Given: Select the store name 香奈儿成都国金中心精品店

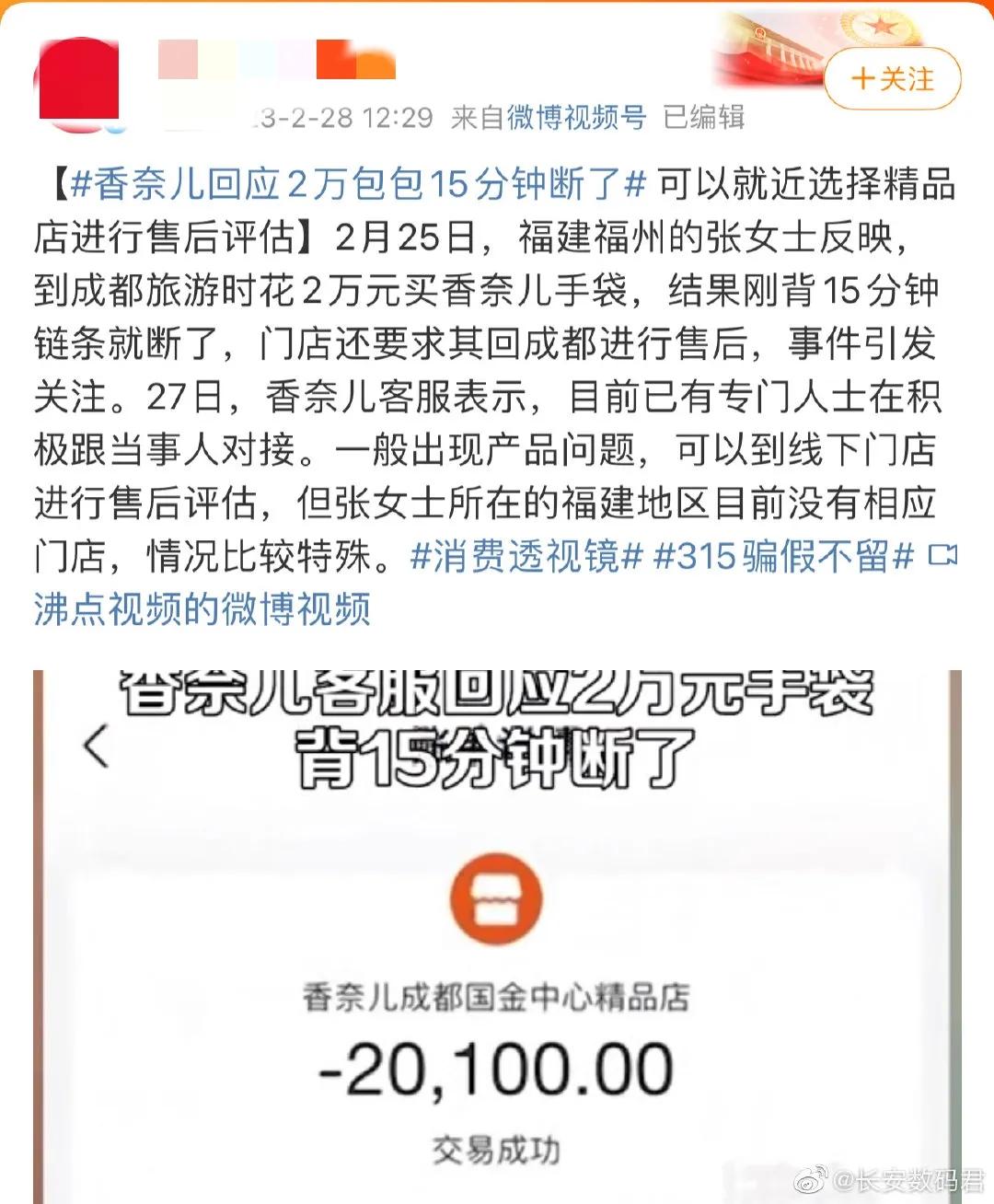Looking at the screenshot, I should tap(501, 996).
